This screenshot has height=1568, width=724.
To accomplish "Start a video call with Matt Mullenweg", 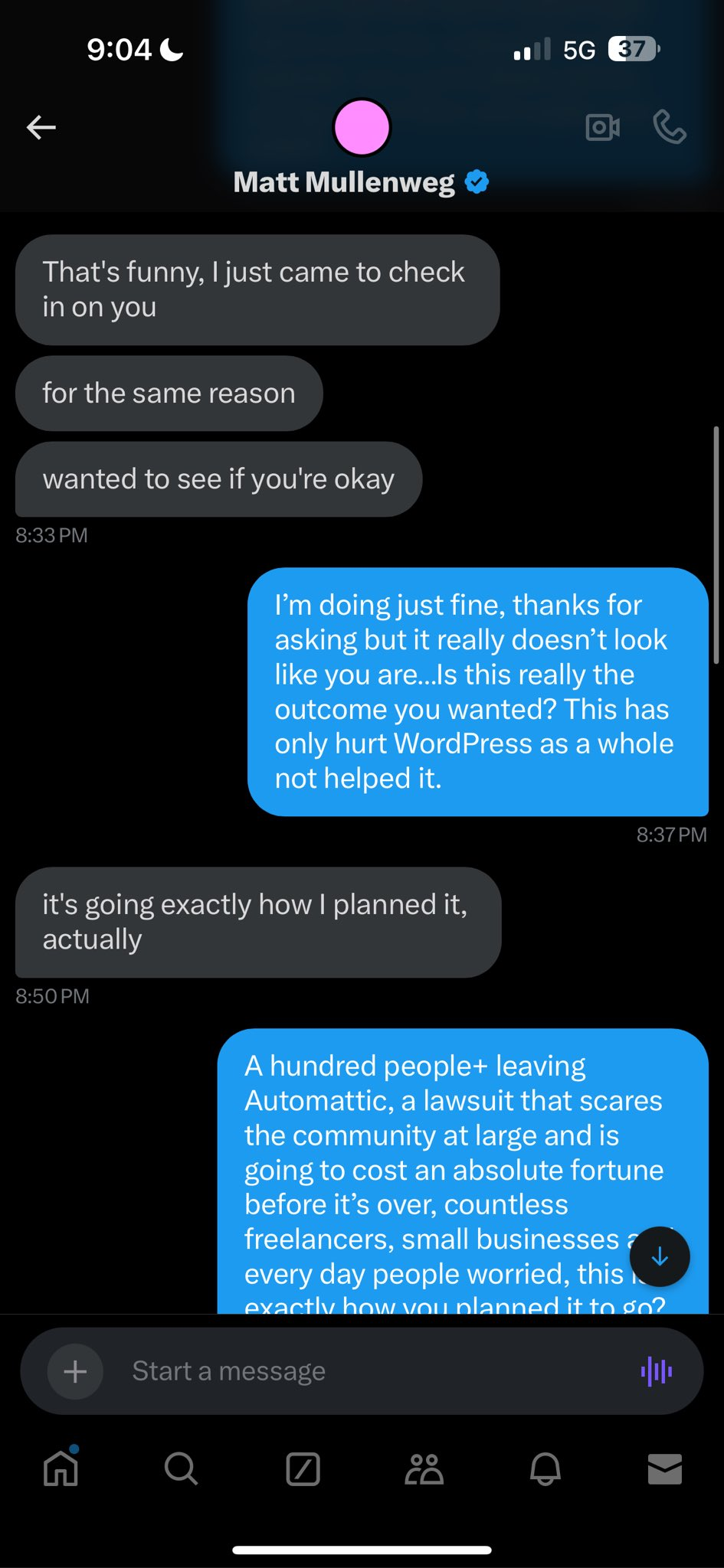I will [603, 127].
